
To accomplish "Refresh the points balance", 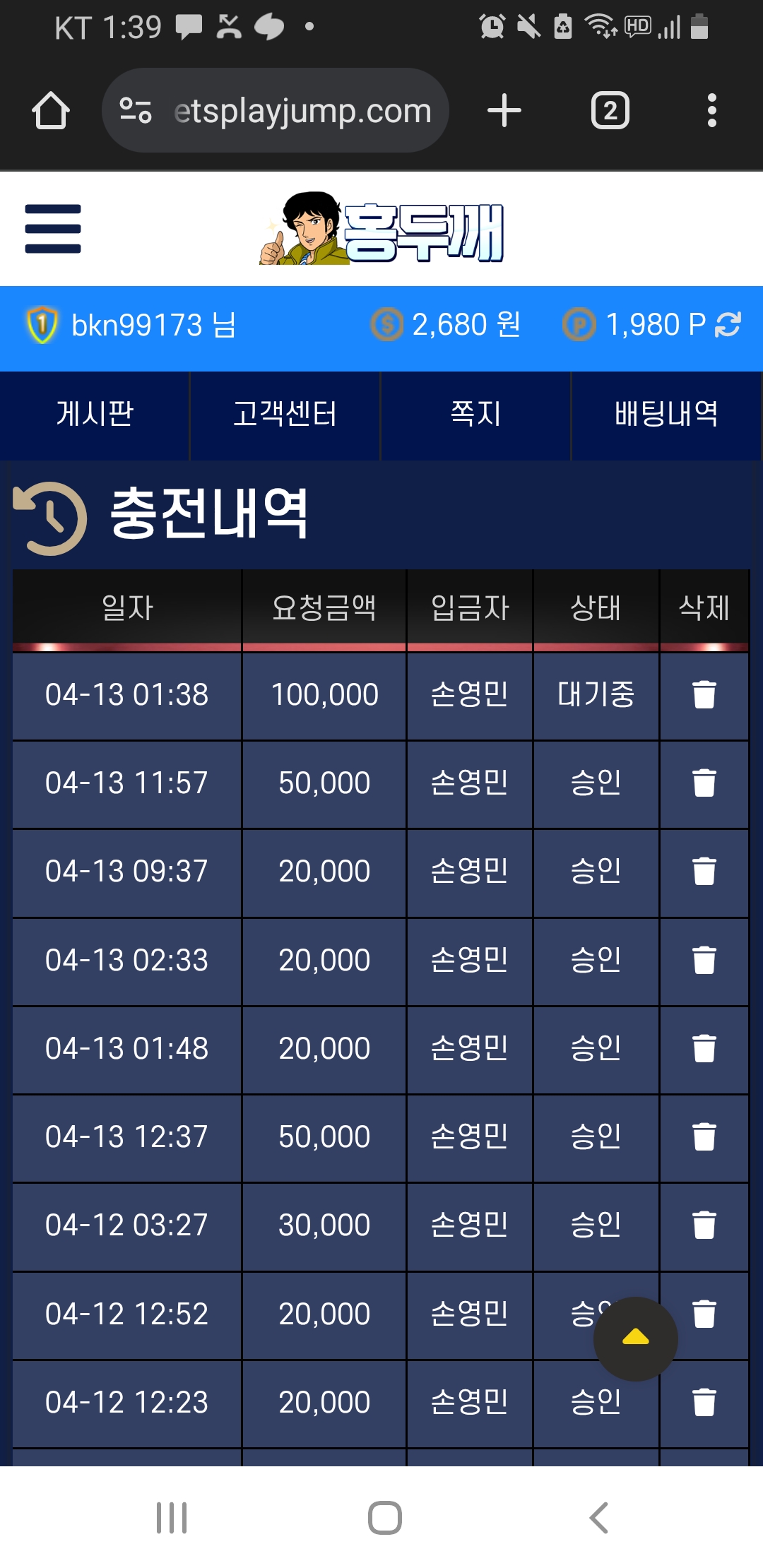I will [728, 325].
